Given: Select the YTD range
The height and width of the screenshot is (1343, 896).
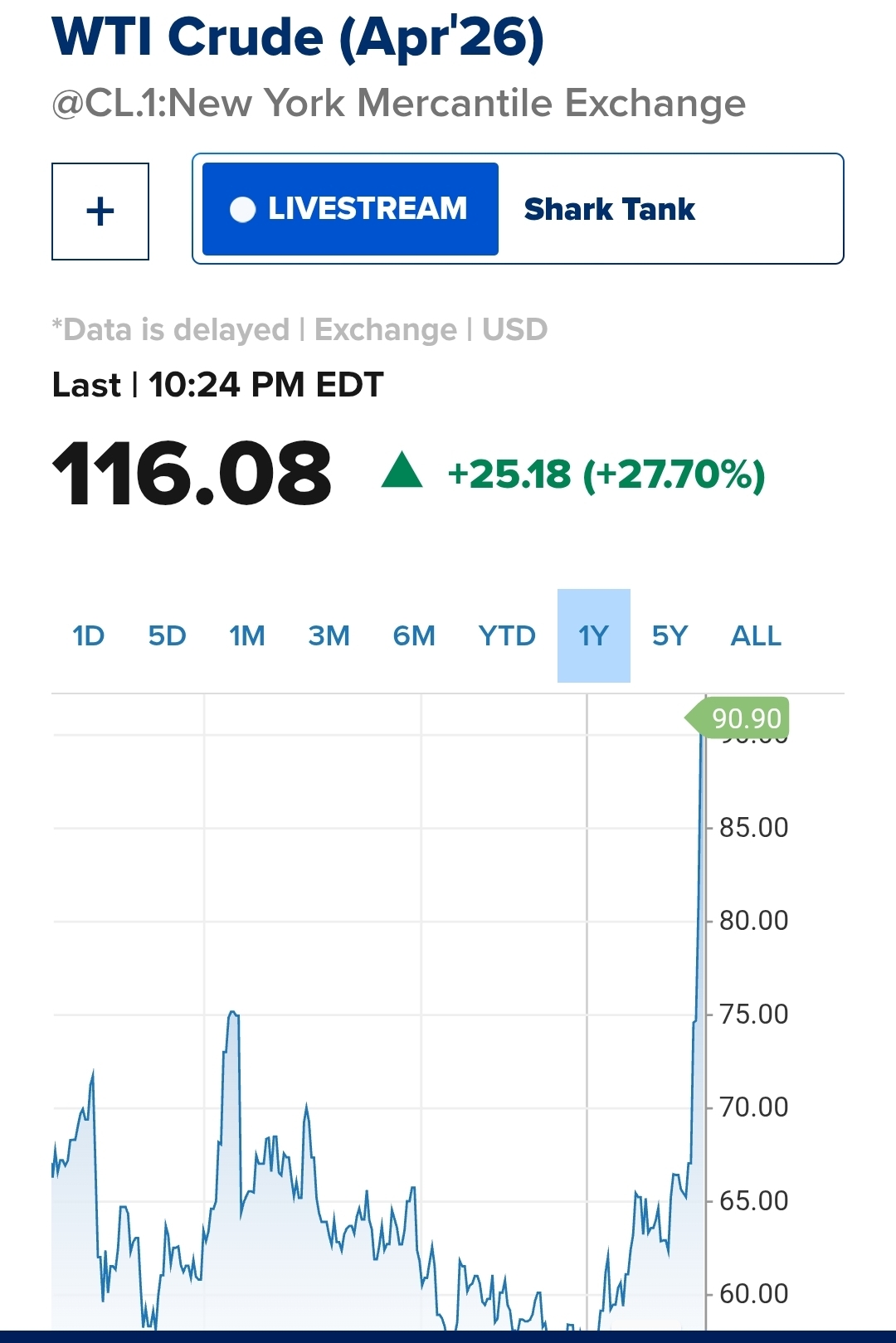Looking at the screenshot, I should pos(507,636).
